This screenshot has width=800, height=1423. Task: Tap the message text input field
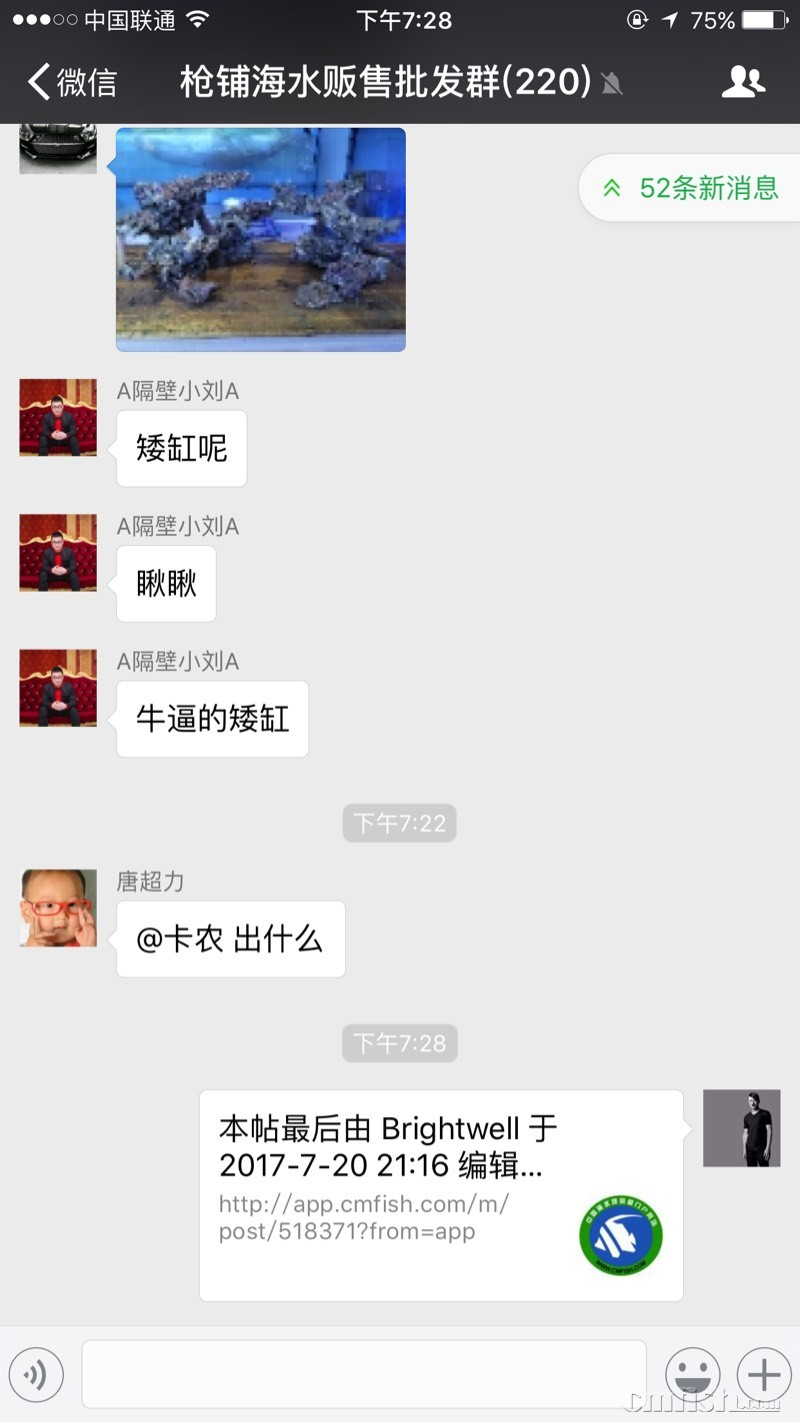coord(364,1375)
